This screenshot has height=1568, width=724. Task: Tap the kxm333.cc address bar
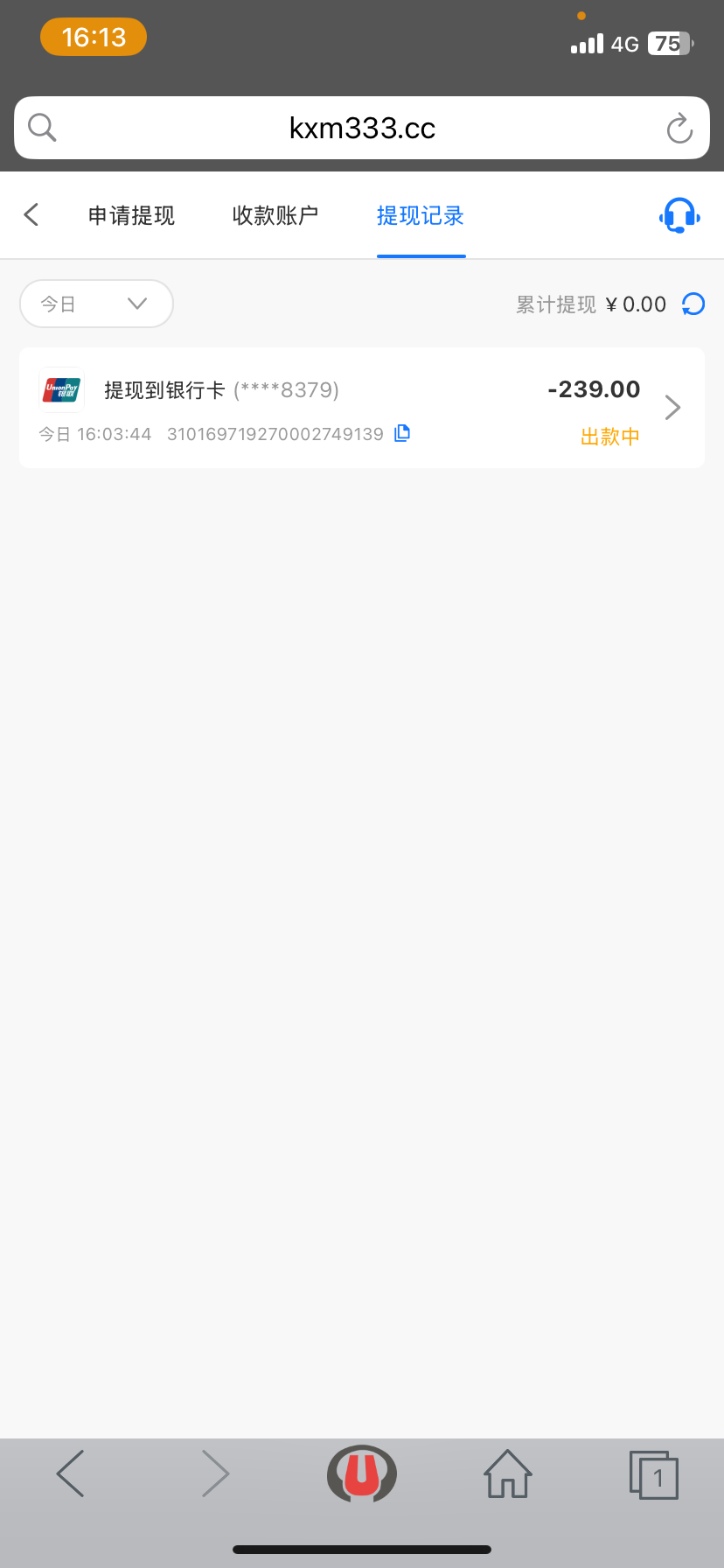362,129
